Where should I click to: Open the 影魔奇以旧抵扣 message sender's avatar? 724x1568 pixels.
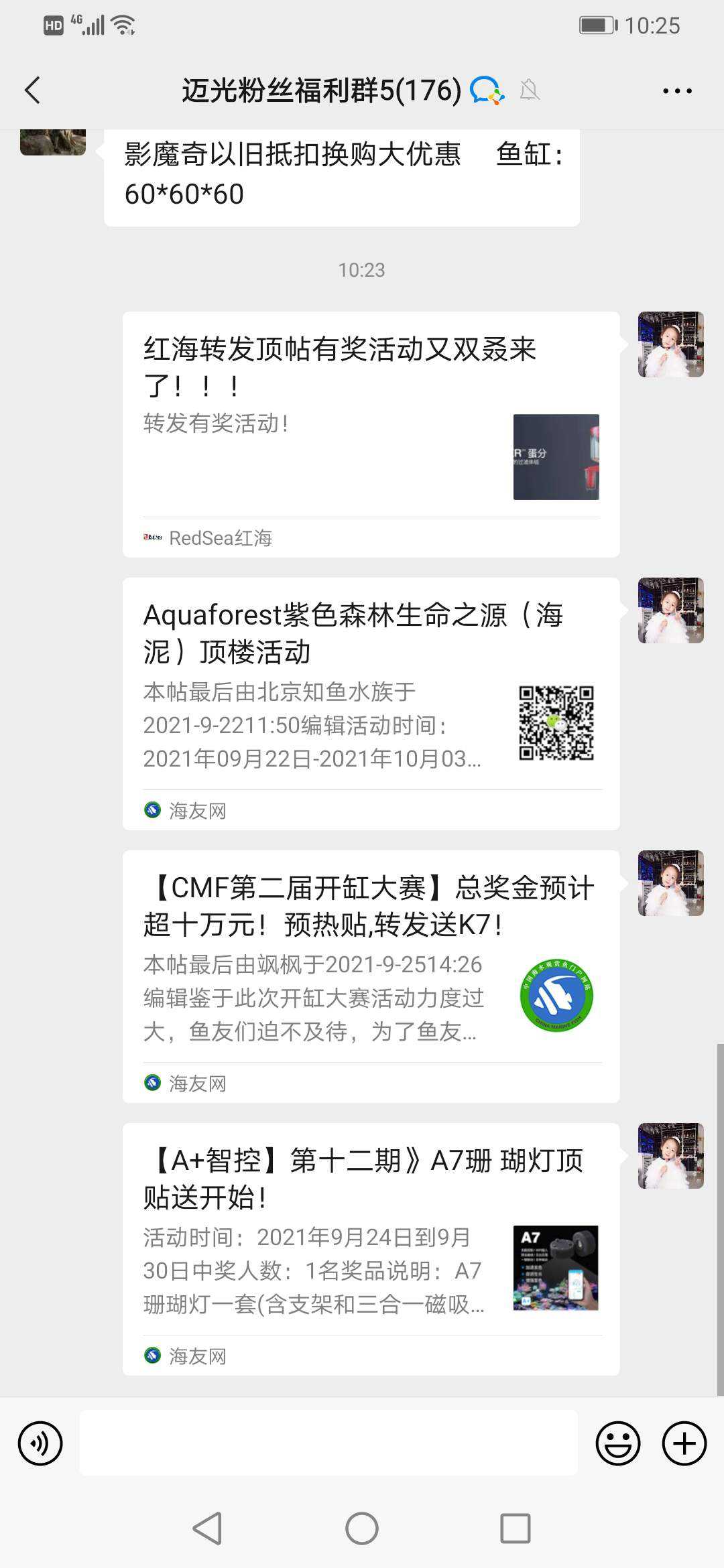pos(53,142)
